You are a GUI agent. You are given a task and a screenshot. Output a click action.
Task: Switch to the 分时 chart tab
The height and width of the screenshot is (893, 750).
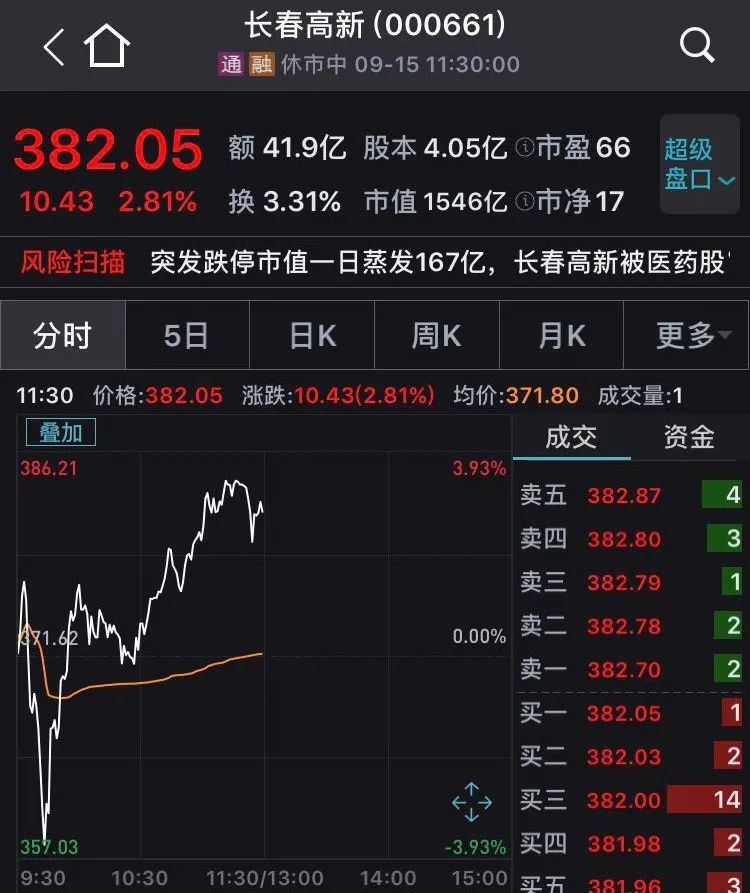coord(63,336)
